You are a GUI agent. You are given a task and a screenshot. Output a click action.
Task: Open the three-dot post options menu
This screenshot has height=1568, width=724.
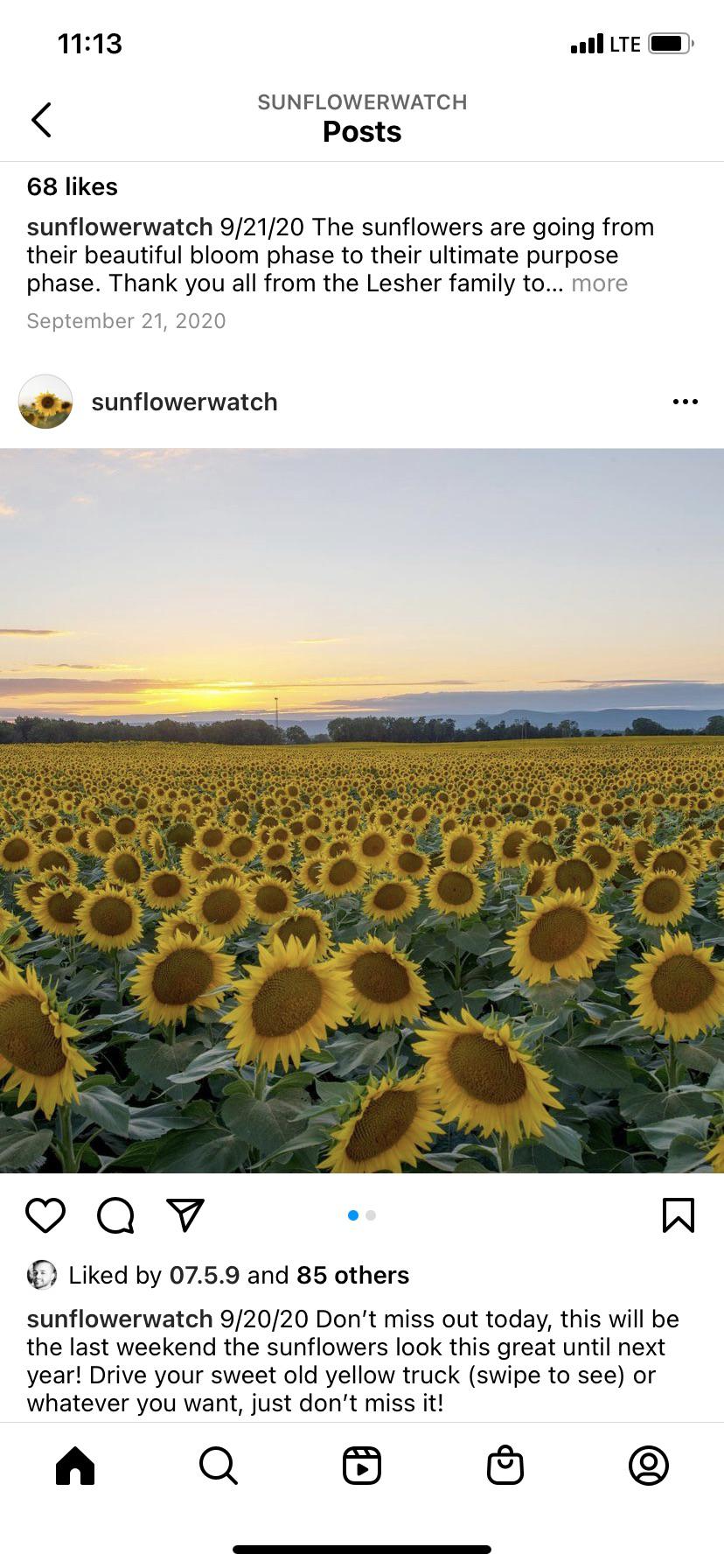pos(685,402)
